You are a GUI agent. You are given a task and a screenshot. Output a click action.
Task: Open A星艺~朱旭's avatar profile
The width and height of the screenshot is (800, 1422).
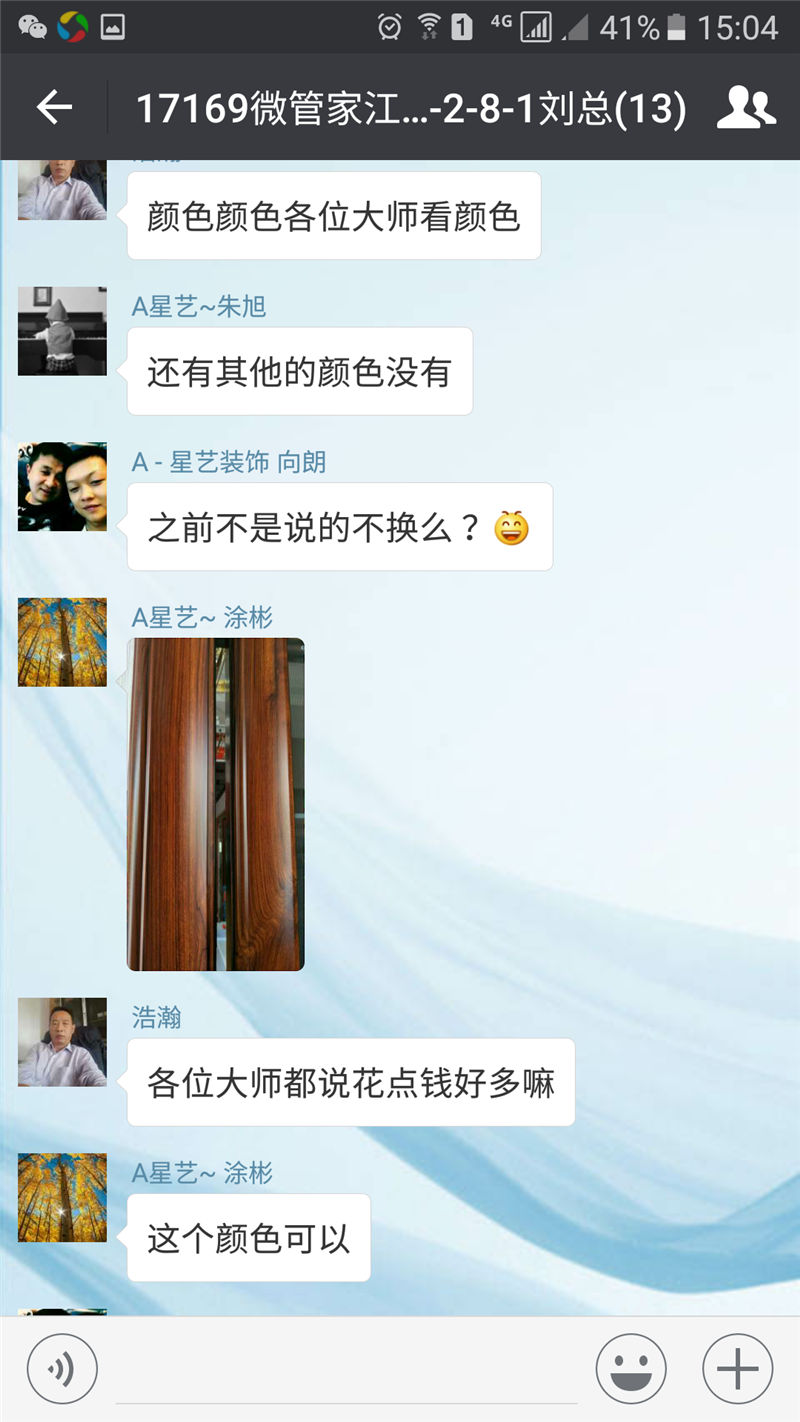point(62,331)
